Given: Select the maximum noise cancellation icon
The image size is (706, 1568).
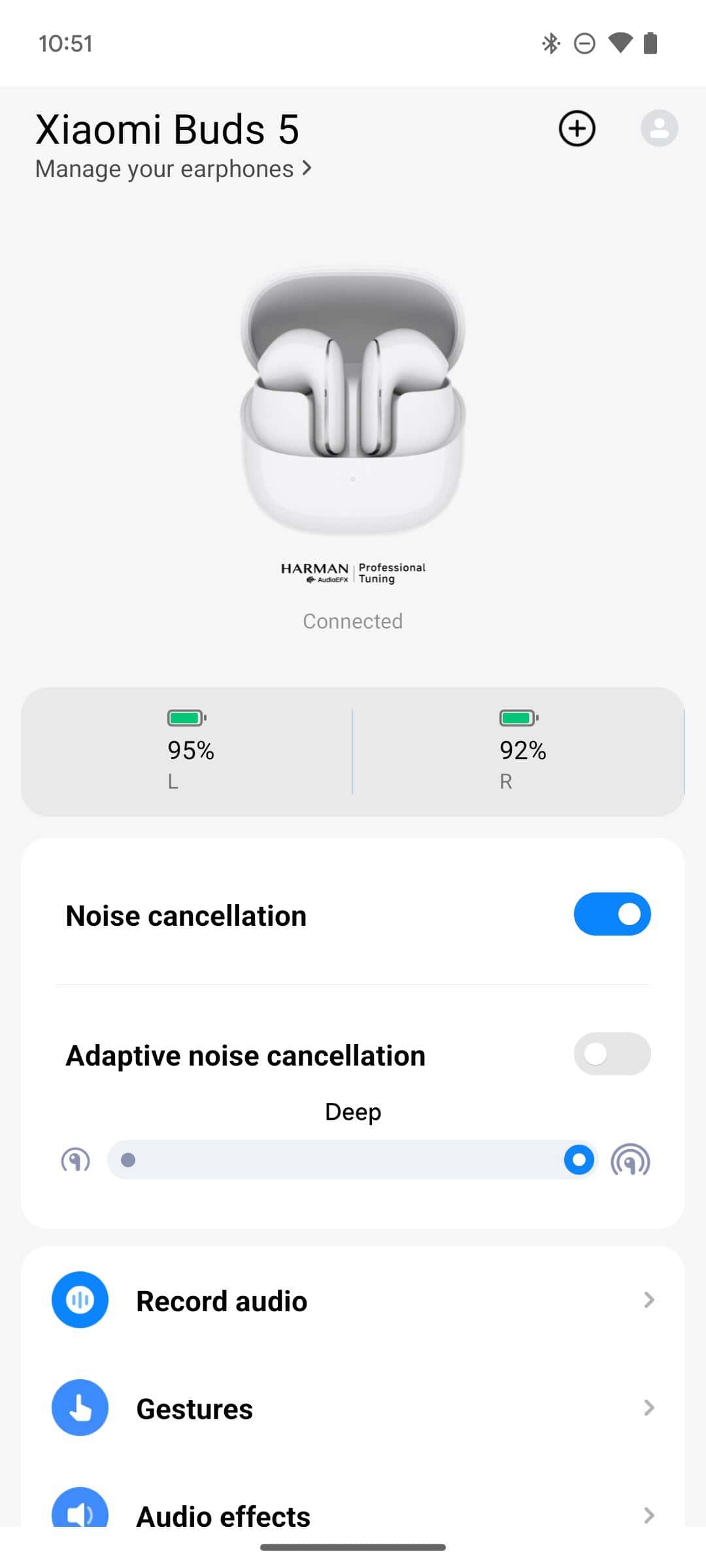Looking at the screenshot, I should (631, 1160).
